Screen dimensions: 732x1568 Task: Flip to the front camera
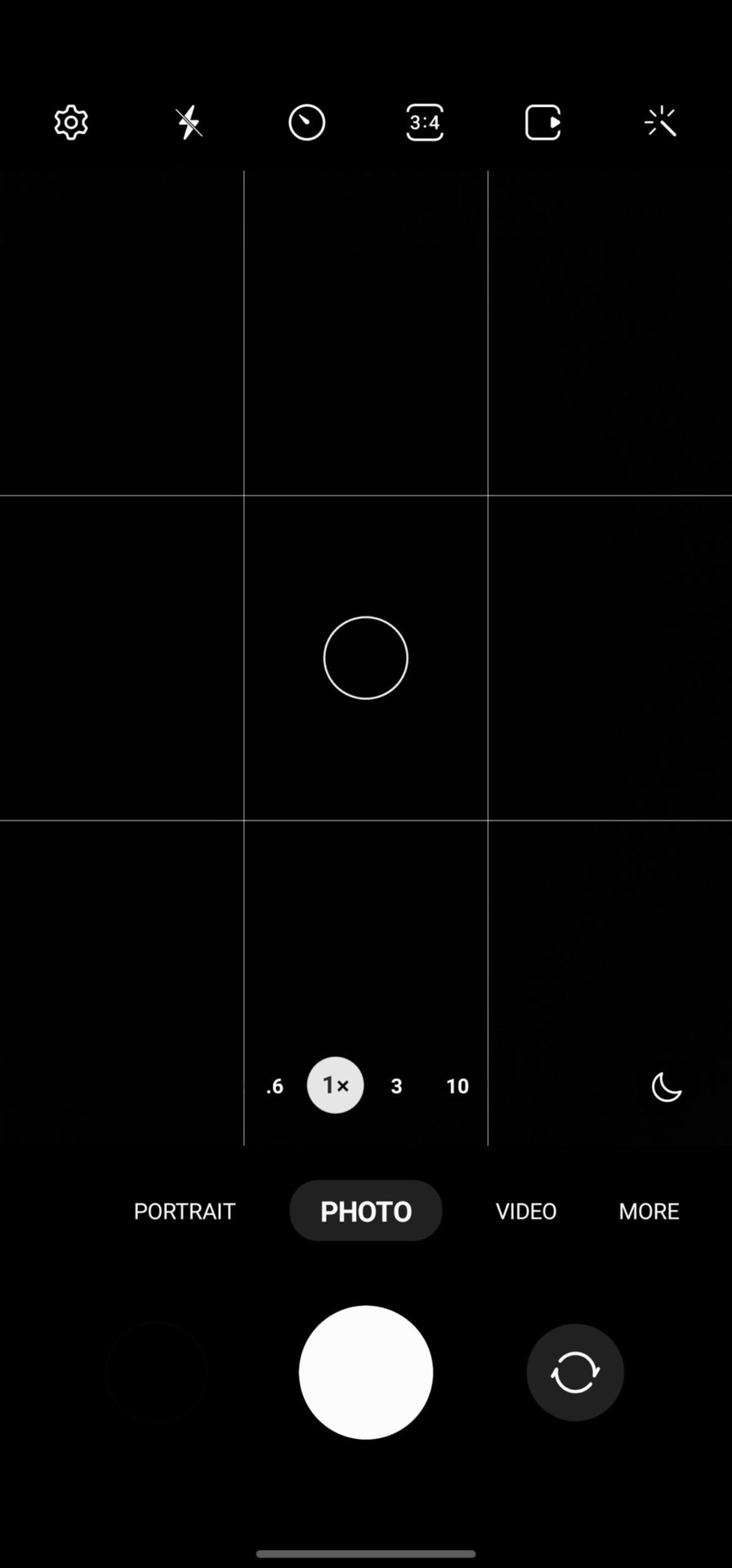(575, 1372)
